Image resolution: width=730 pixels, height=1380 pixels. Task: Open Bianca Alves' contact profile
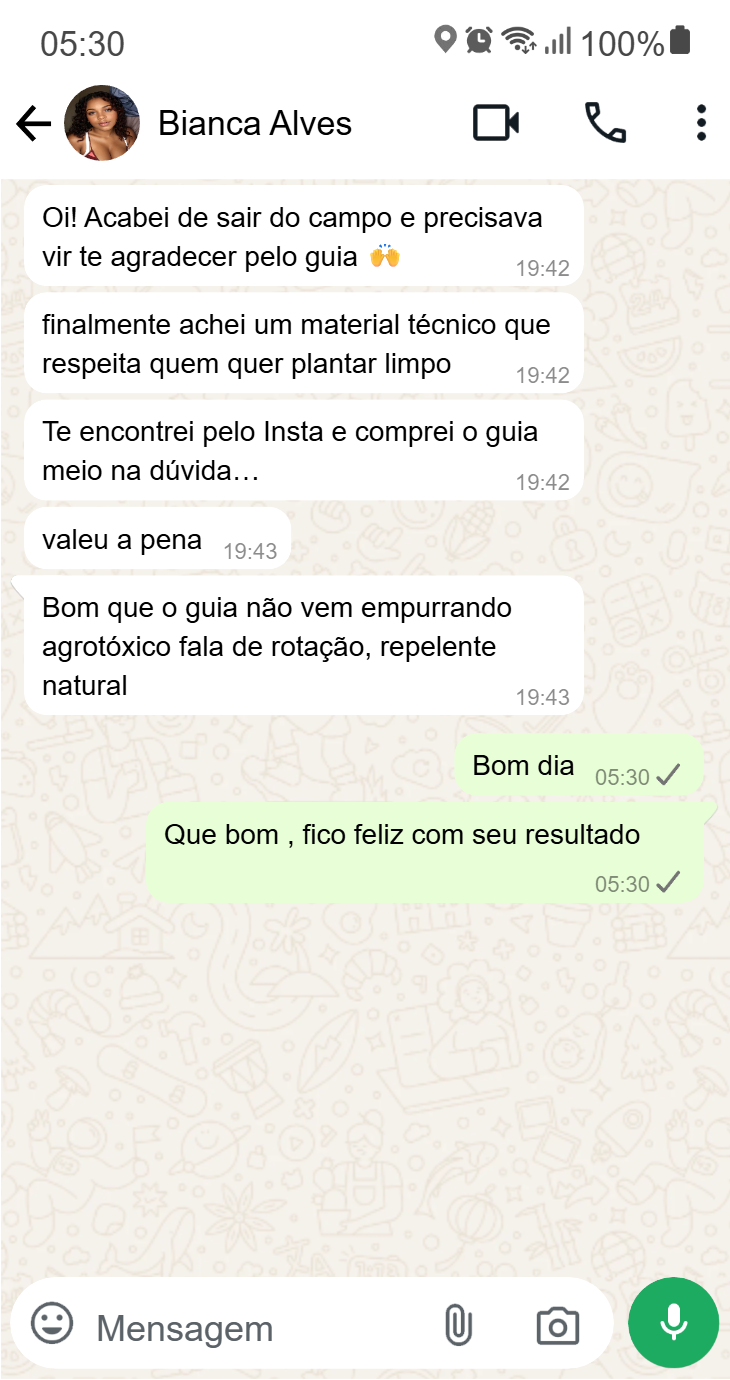[253, 122]
